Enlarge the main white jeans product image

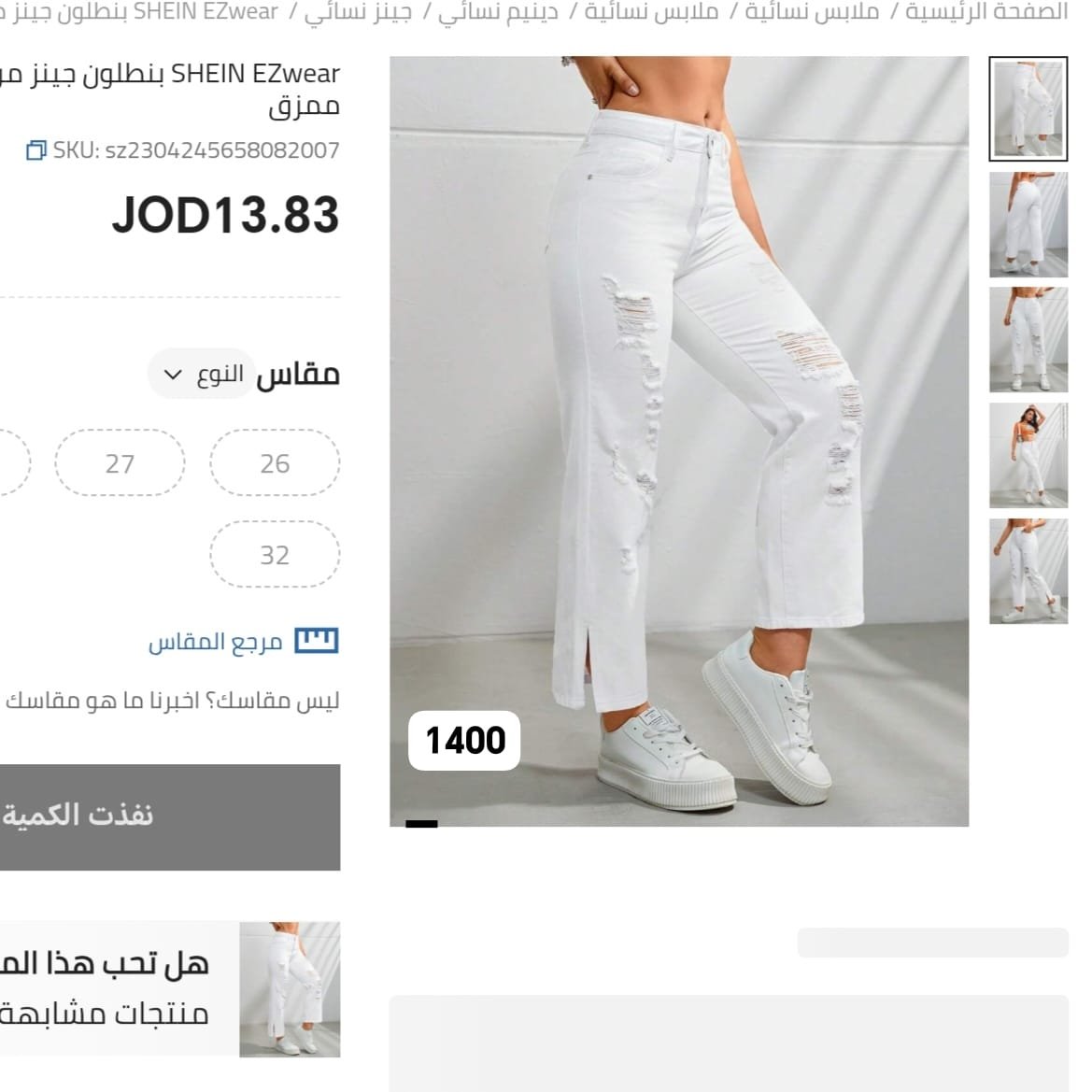click(679, 441)
